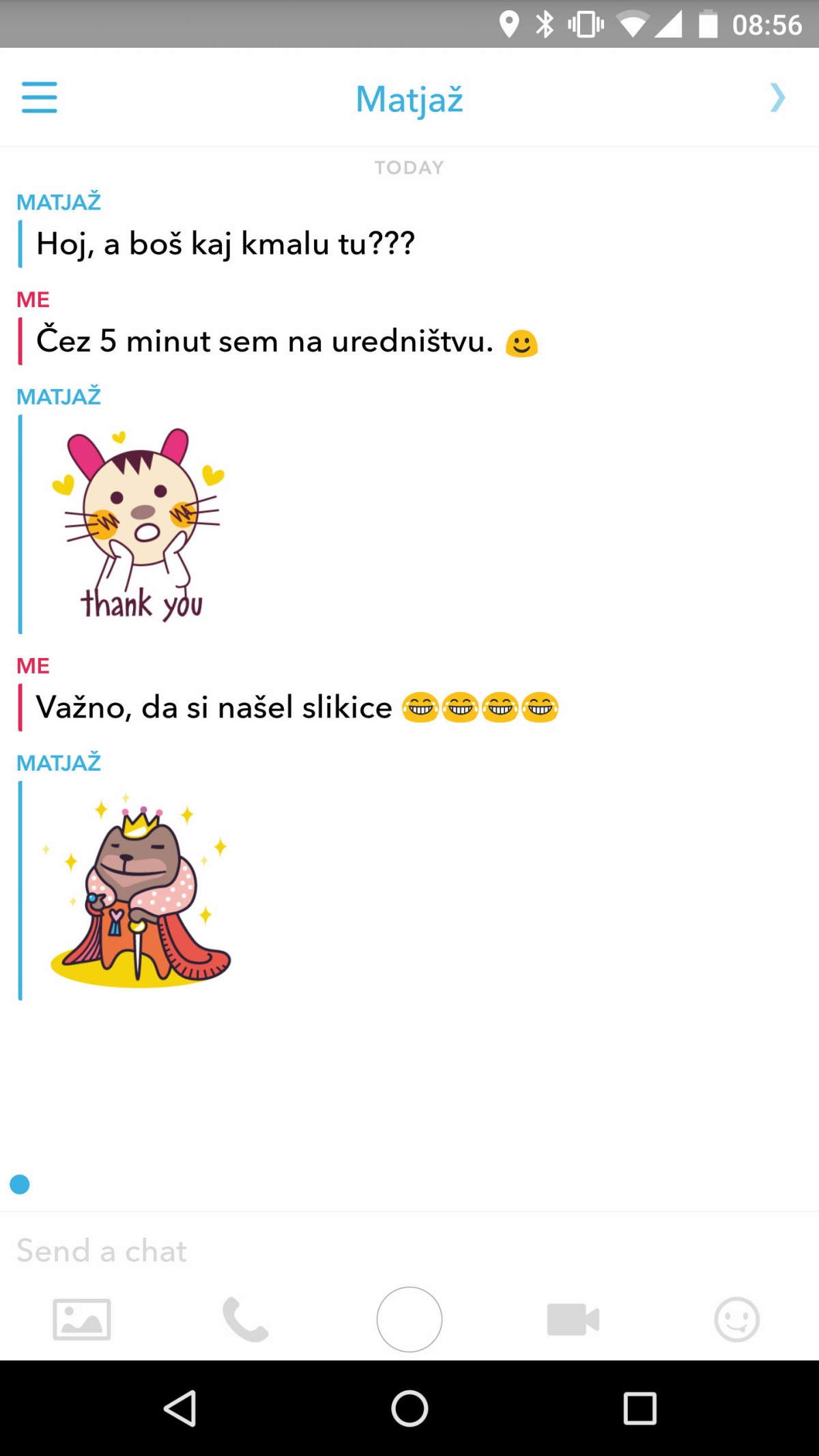819x1456 pixels.
Task: Tap the thank you sticker message
Action: 141,524
